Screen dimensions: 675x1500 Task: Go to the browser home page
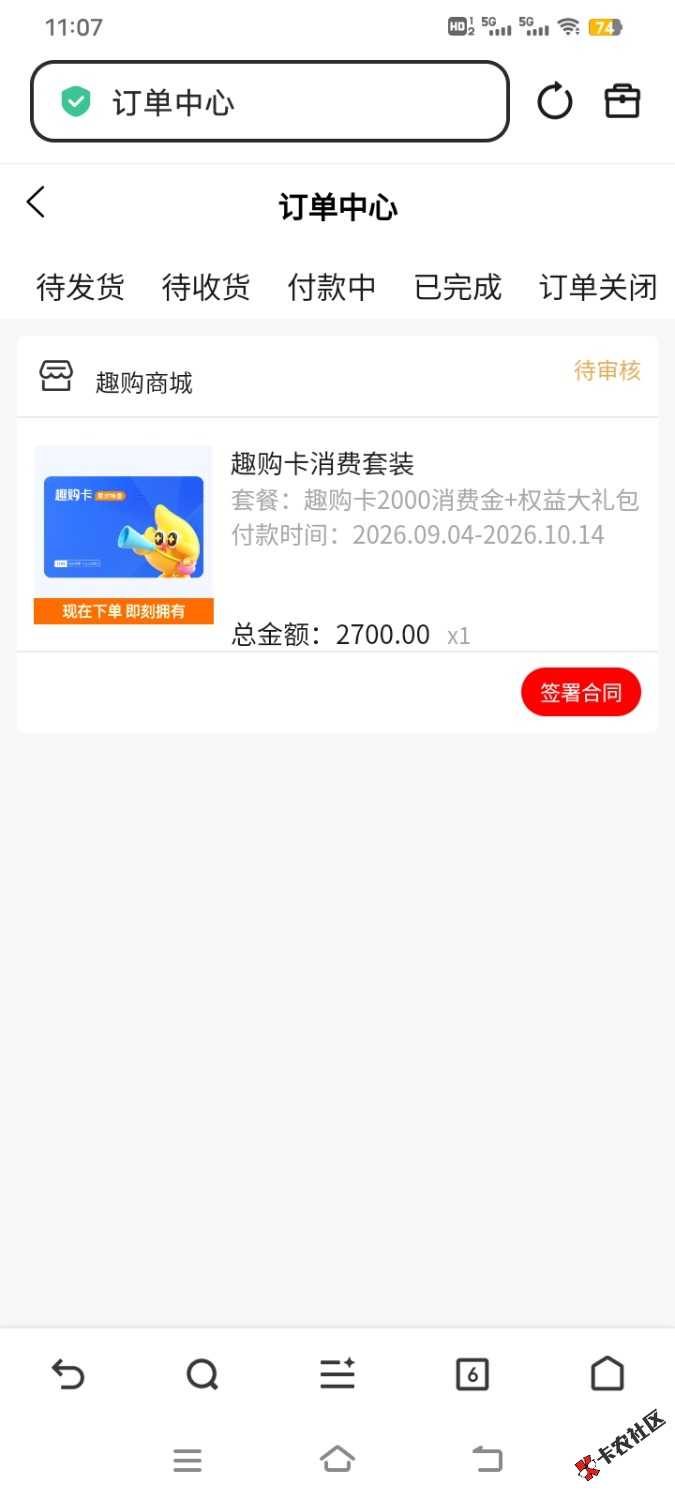pyautogui.click(x=607, y=1375)
